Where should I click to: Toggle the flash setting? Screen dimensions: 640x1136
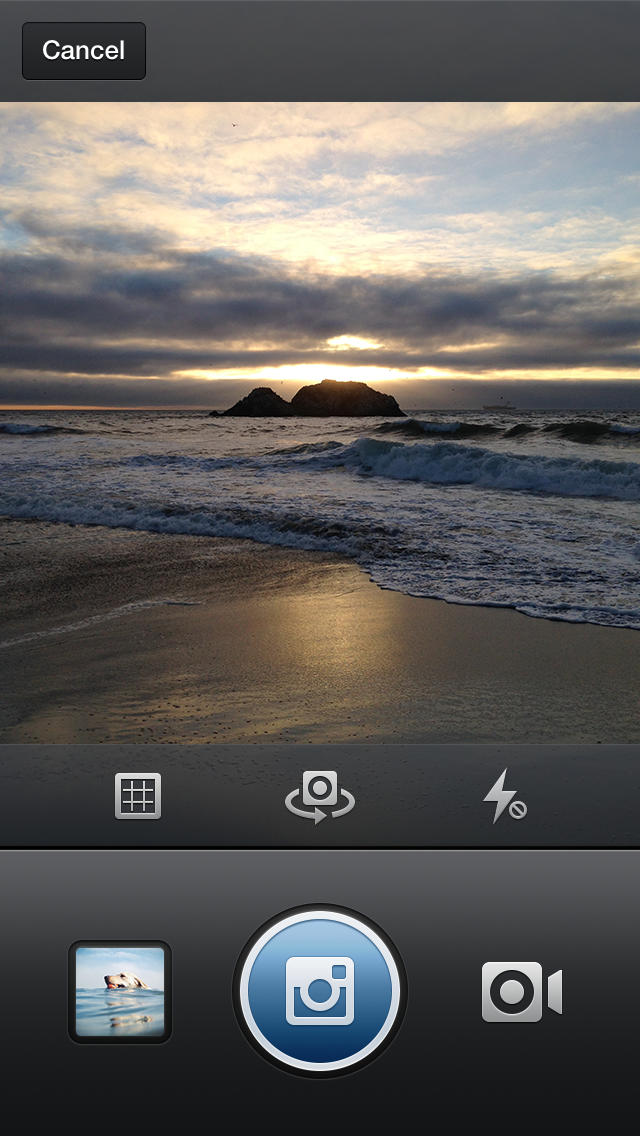[503, 797]
